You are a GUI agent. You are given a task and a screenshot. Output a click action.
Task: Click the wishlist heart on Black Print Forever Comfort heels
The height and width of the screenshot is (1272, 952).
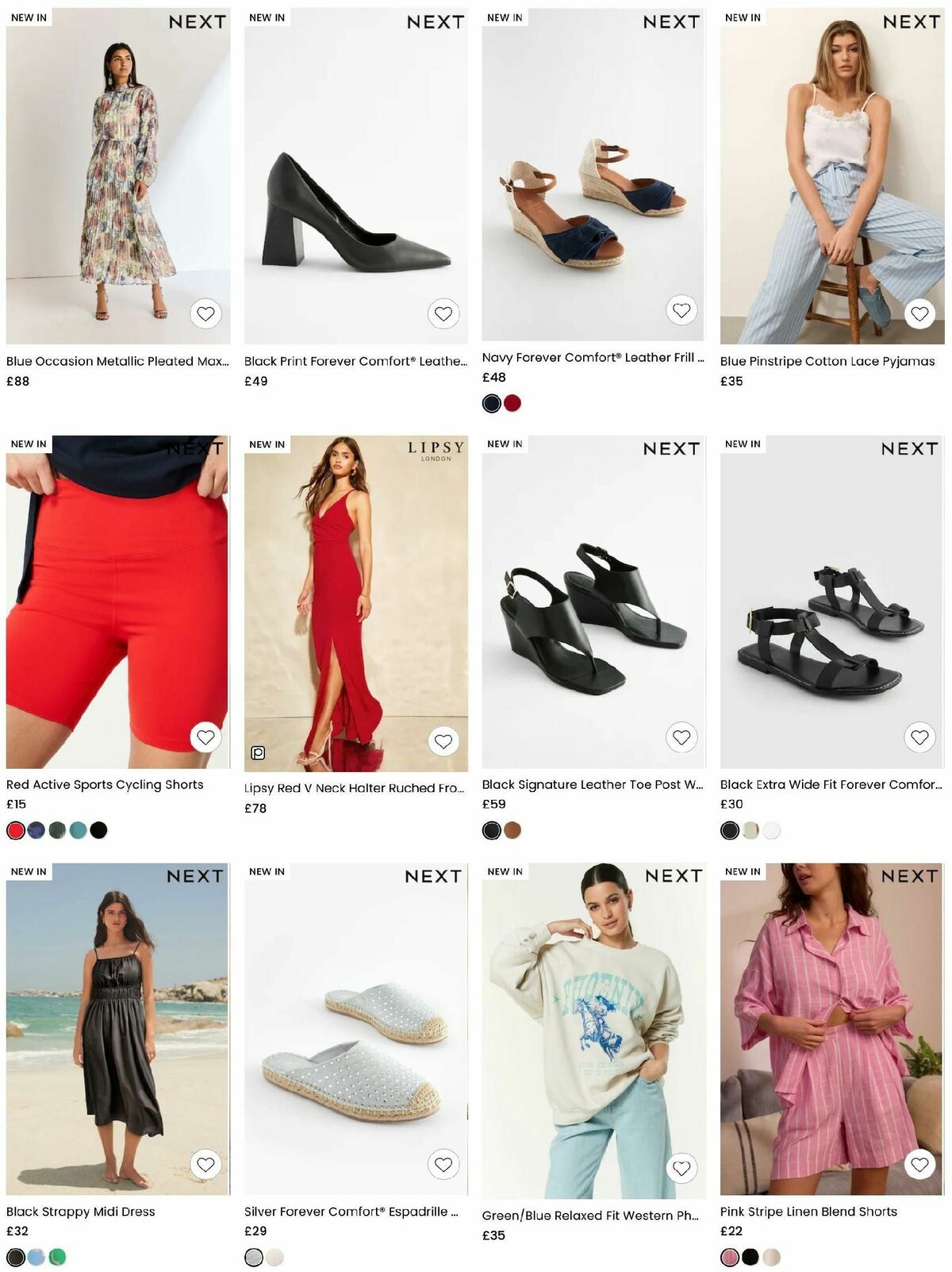pos(443,315)
